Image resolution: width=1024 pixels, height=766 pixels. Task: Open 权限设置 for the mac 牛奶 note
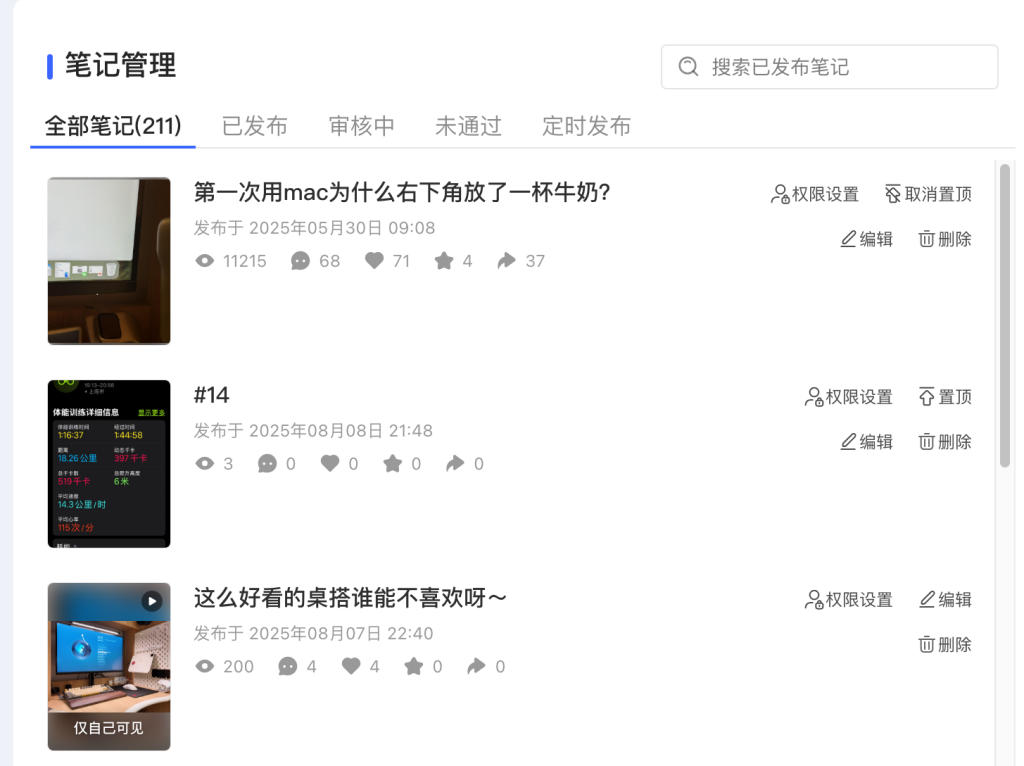[x=815, y=194]
